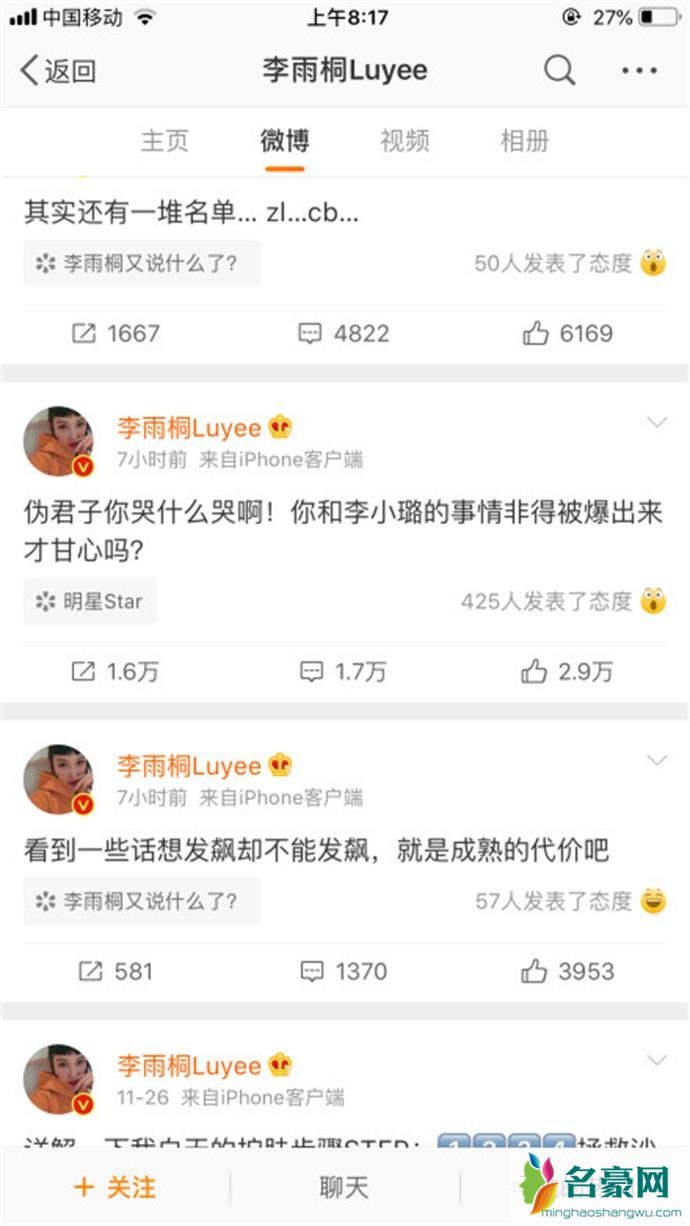Expand the dropdown arrow on the 伪君子 post

coord(656,423)
